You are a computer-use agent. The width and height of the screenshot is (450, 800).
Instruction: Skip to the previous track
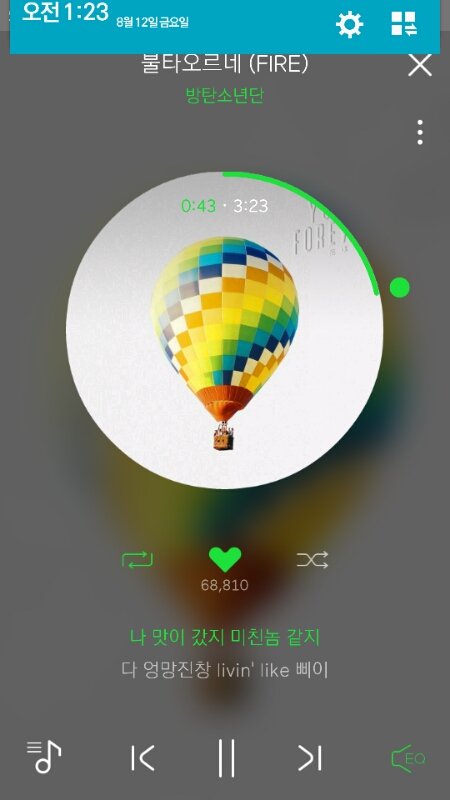point(142,758)
